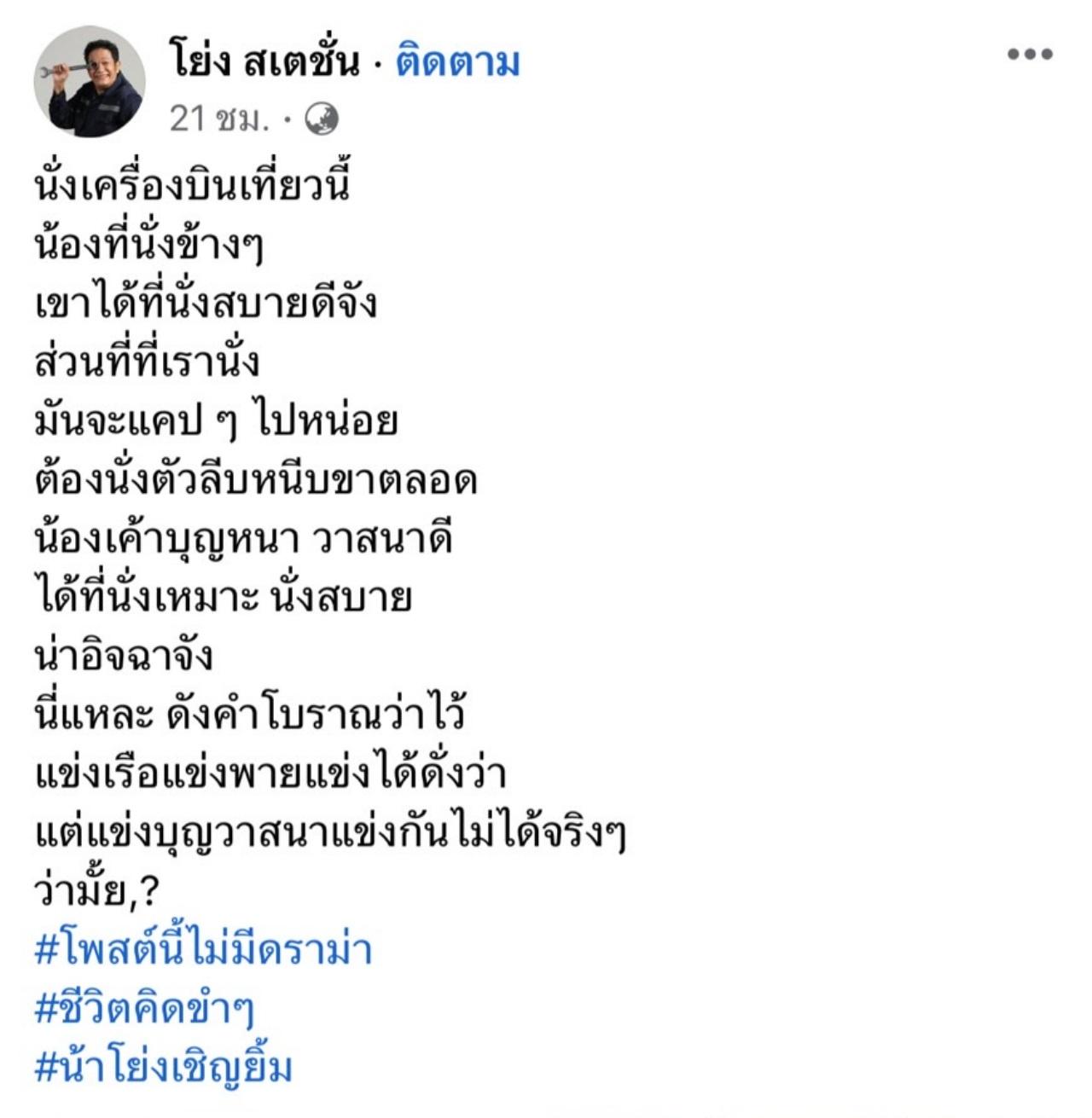1092x1118 pixels.
Task: Open โย่ง สเตชั่น profile picture
Action: point(90,83)
